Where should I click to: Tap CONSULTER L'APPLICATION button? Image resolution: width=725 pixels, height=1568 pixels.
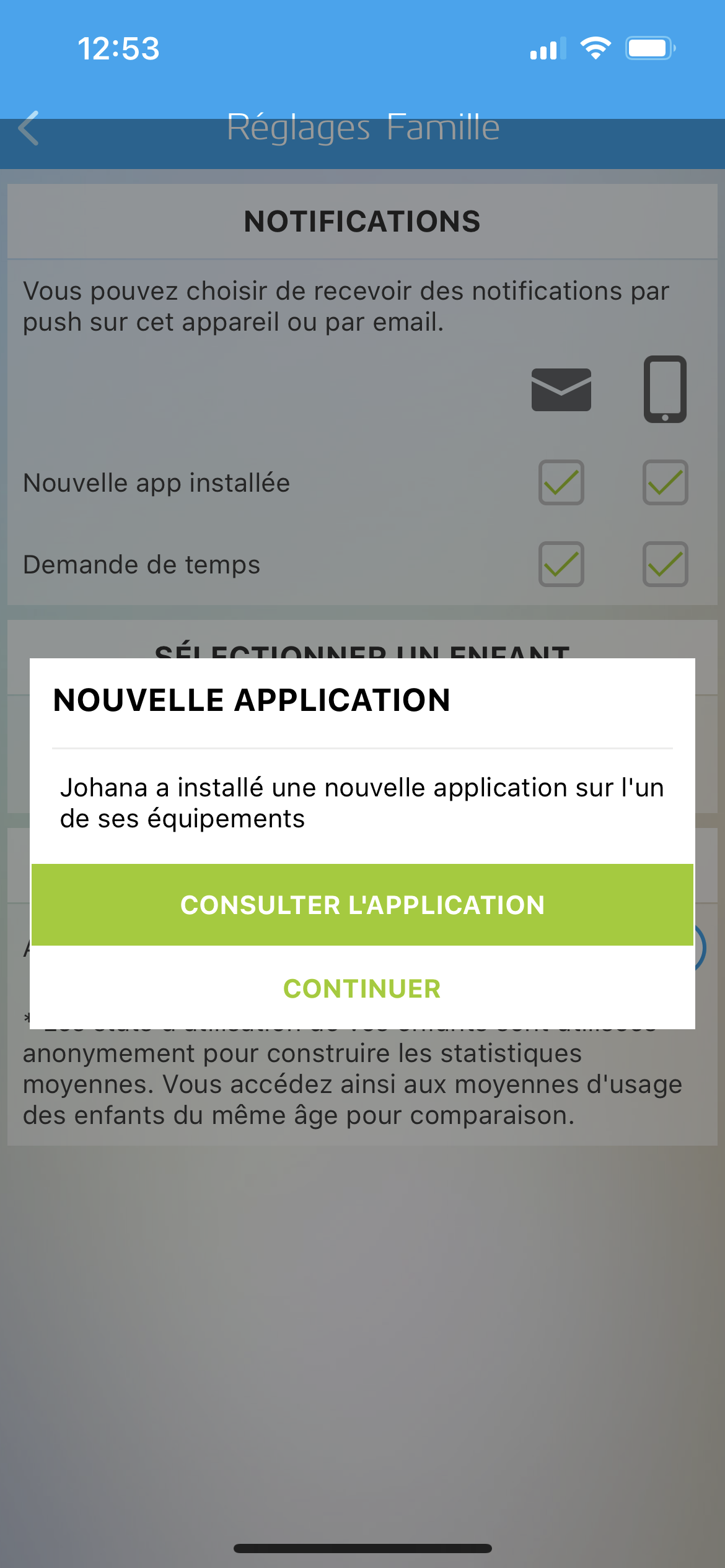pyautogui.click(x=362, y=905)
